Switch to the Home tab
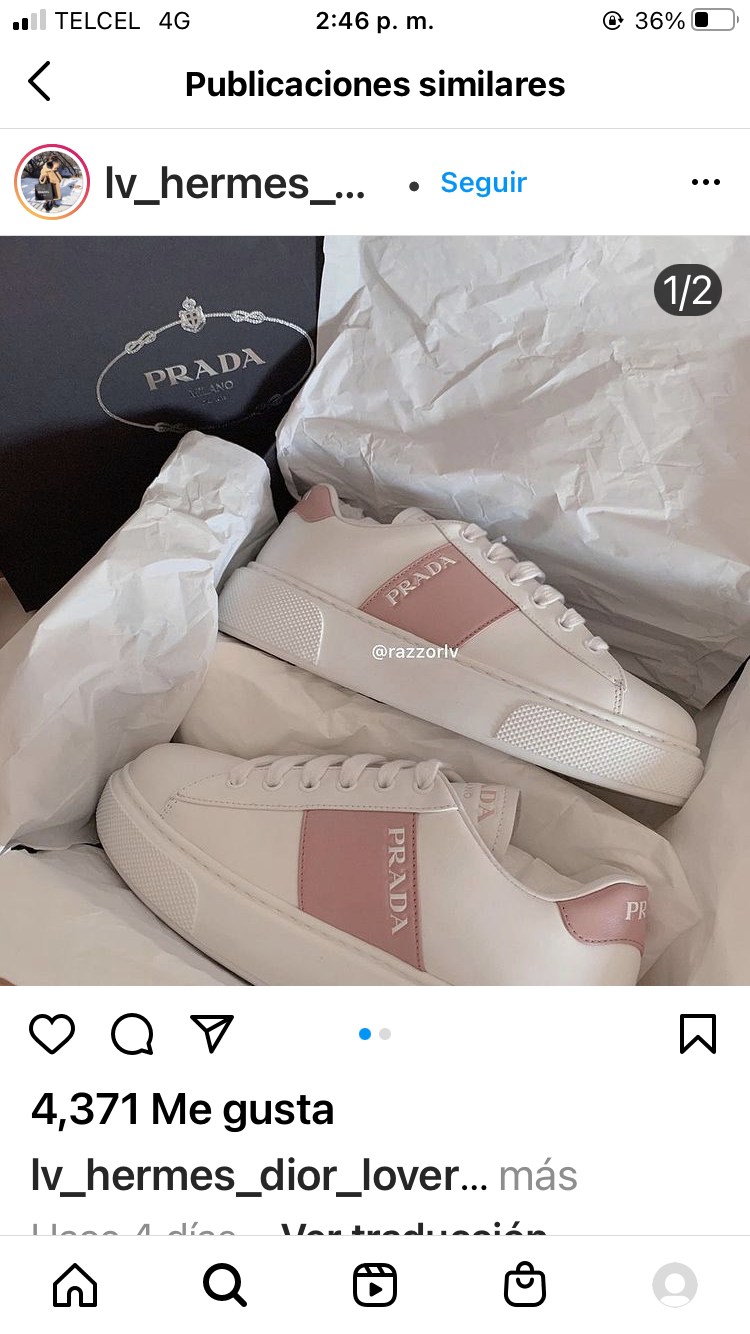Viewport: 750px width, 1334px height. pyautogui.click(x=75, y=1285)
